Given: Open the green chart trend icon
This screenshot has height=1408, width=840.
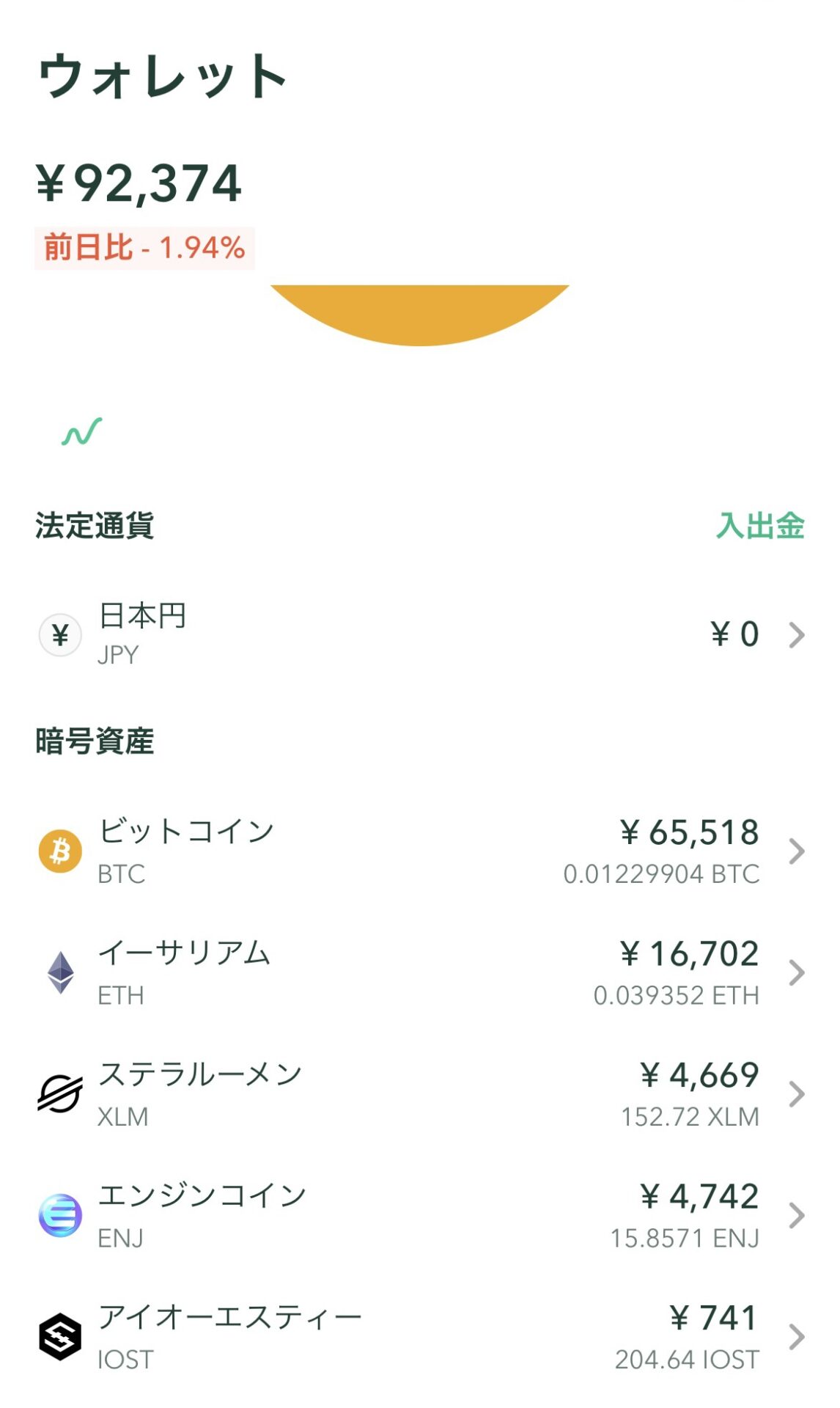Looking at the screenshot, I should (81, 432).
